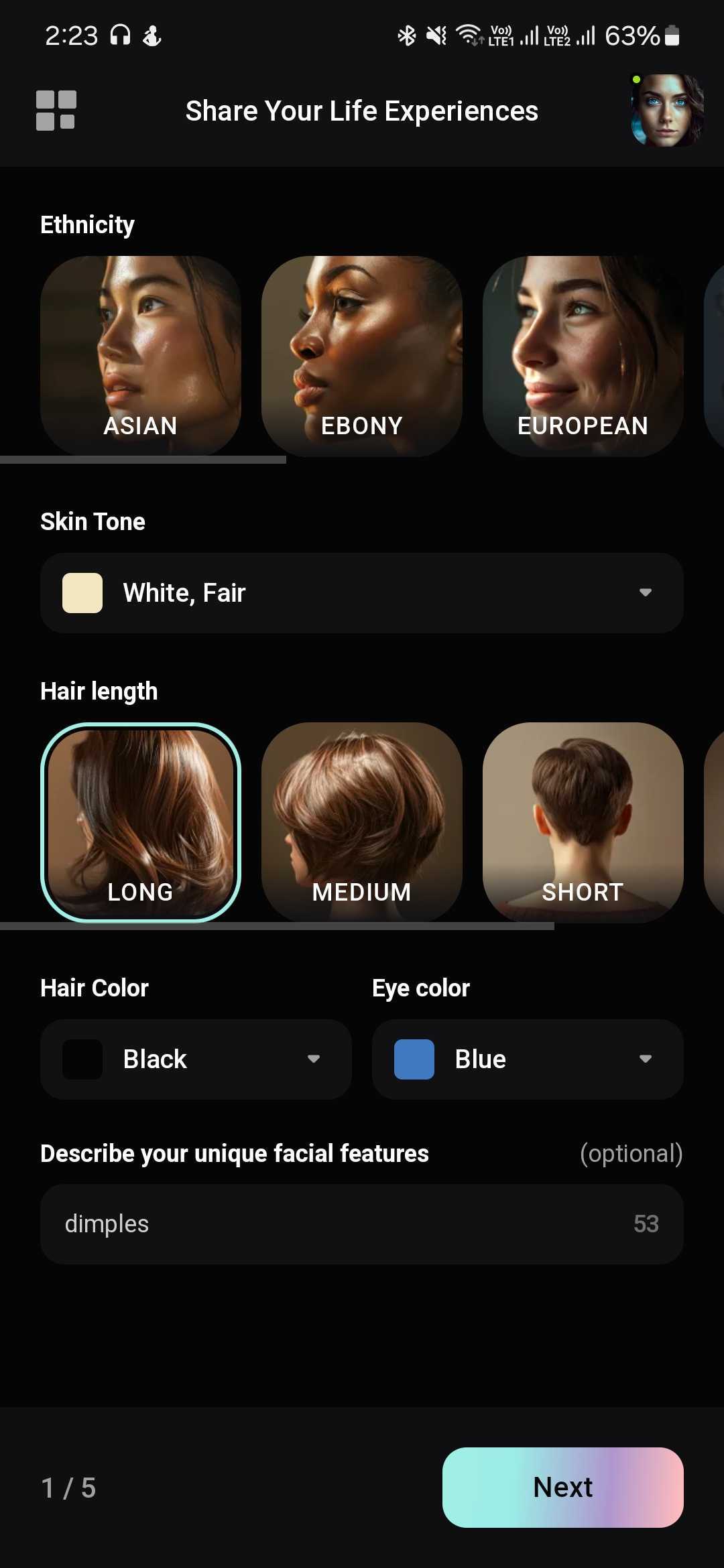Pick the Short hair length tile
Image resolution: width=724 pixels, height=1568 pixels.
[x=583, y=822]
